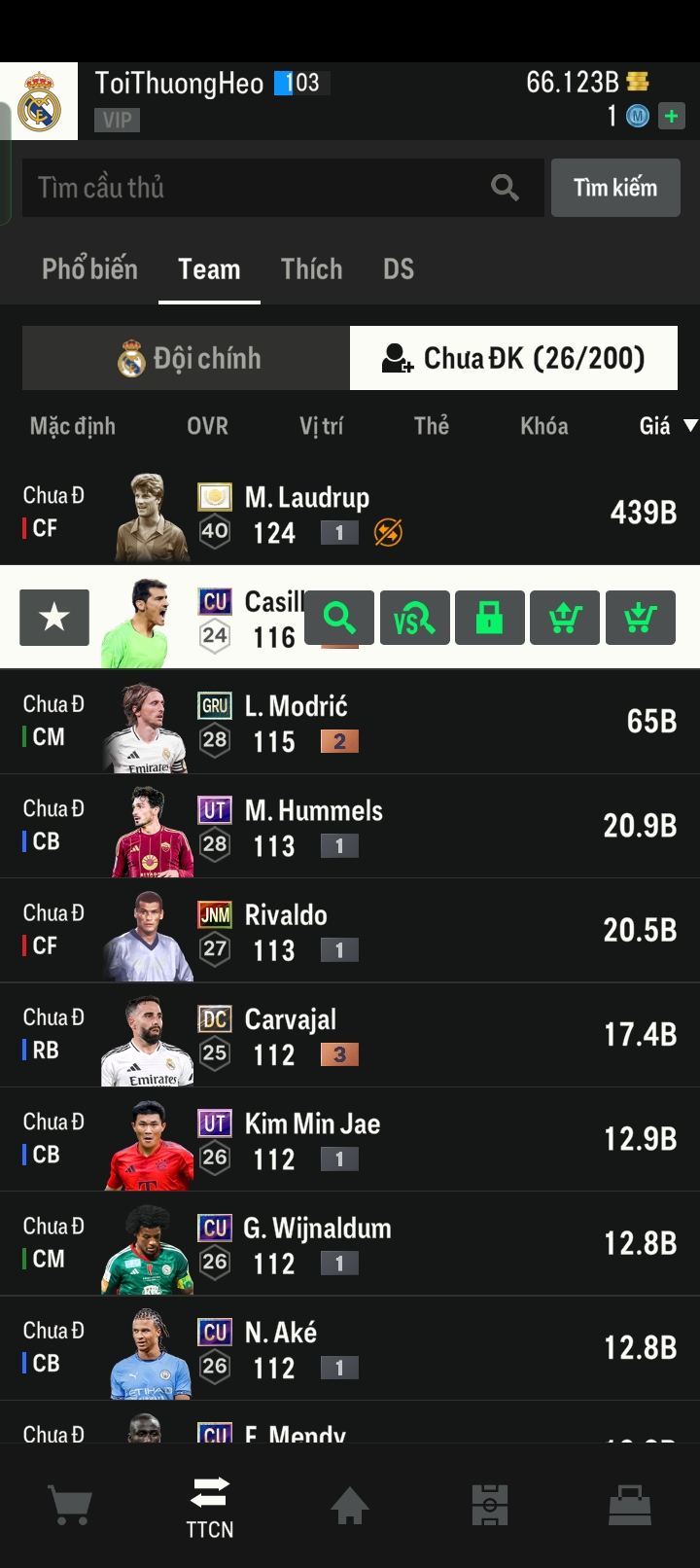Open M. Laudrup player row
The image size is (700, 1568).
pos(350,514)
